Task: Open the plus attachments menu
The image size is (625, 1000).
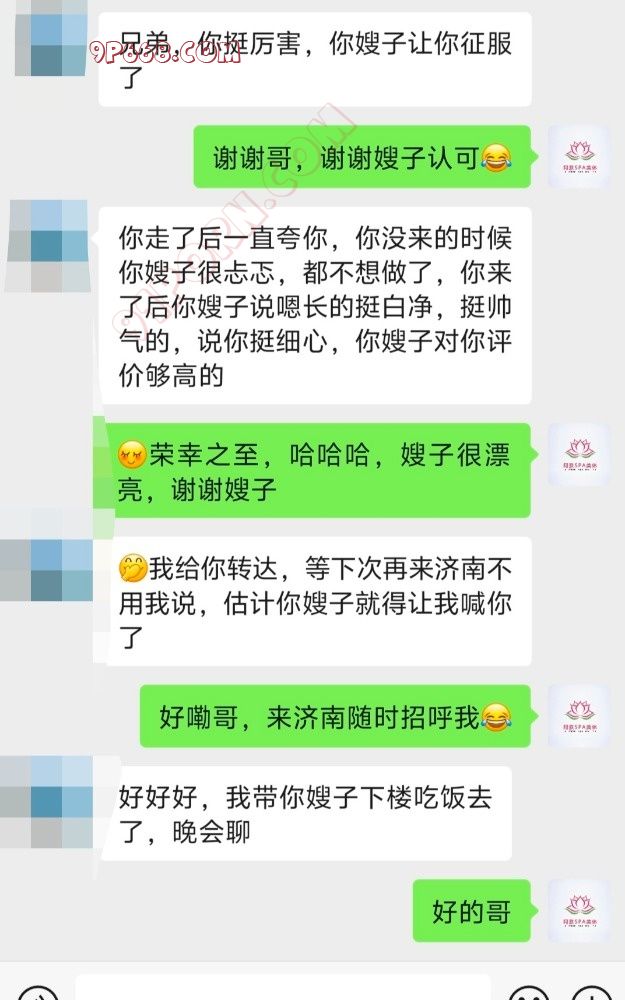Action: (x=590, y=993)
